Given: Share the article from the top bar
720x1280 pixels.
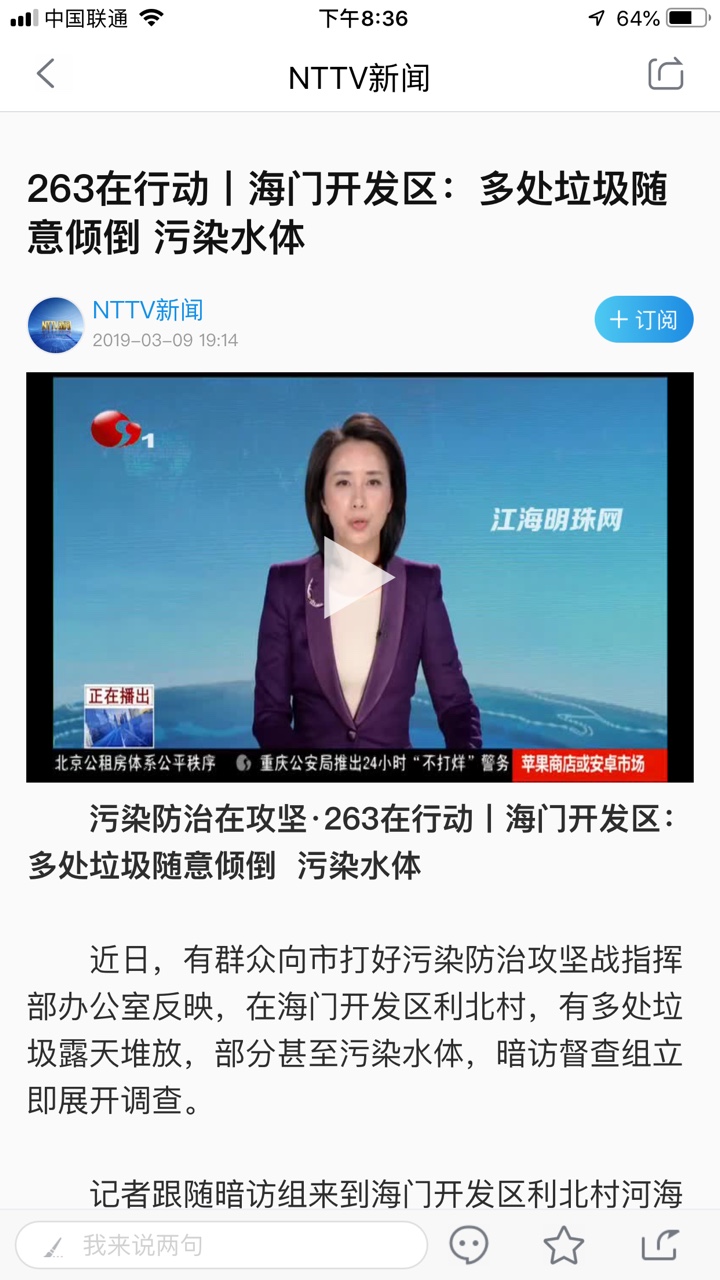Looking at the screenshot, I should click(665, 74).
